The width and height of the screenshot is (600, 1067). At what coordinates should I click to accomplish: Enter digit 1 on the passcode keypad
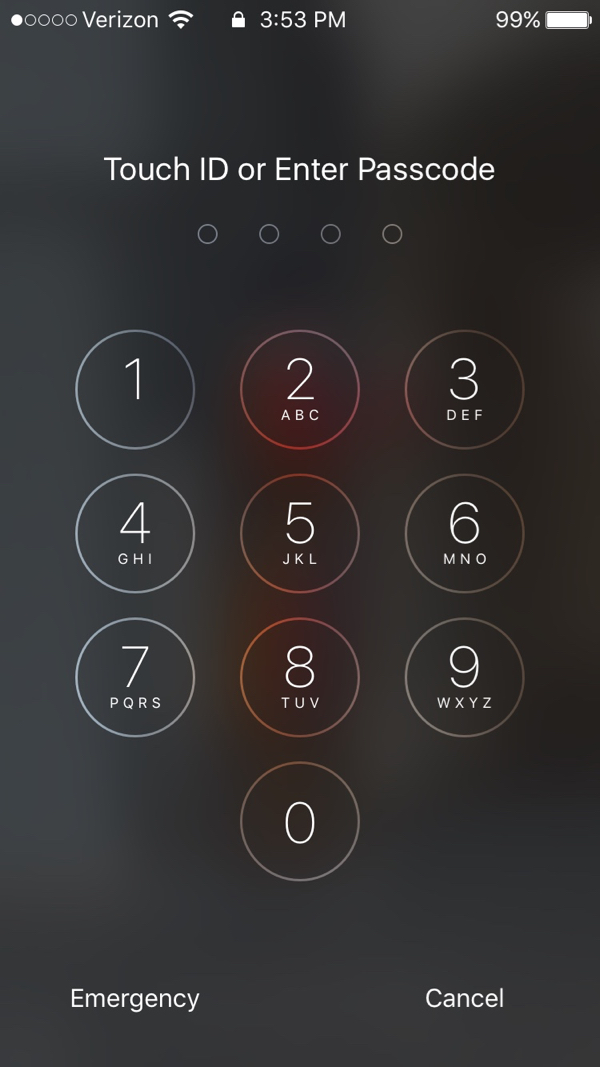[x=135, y=389]
